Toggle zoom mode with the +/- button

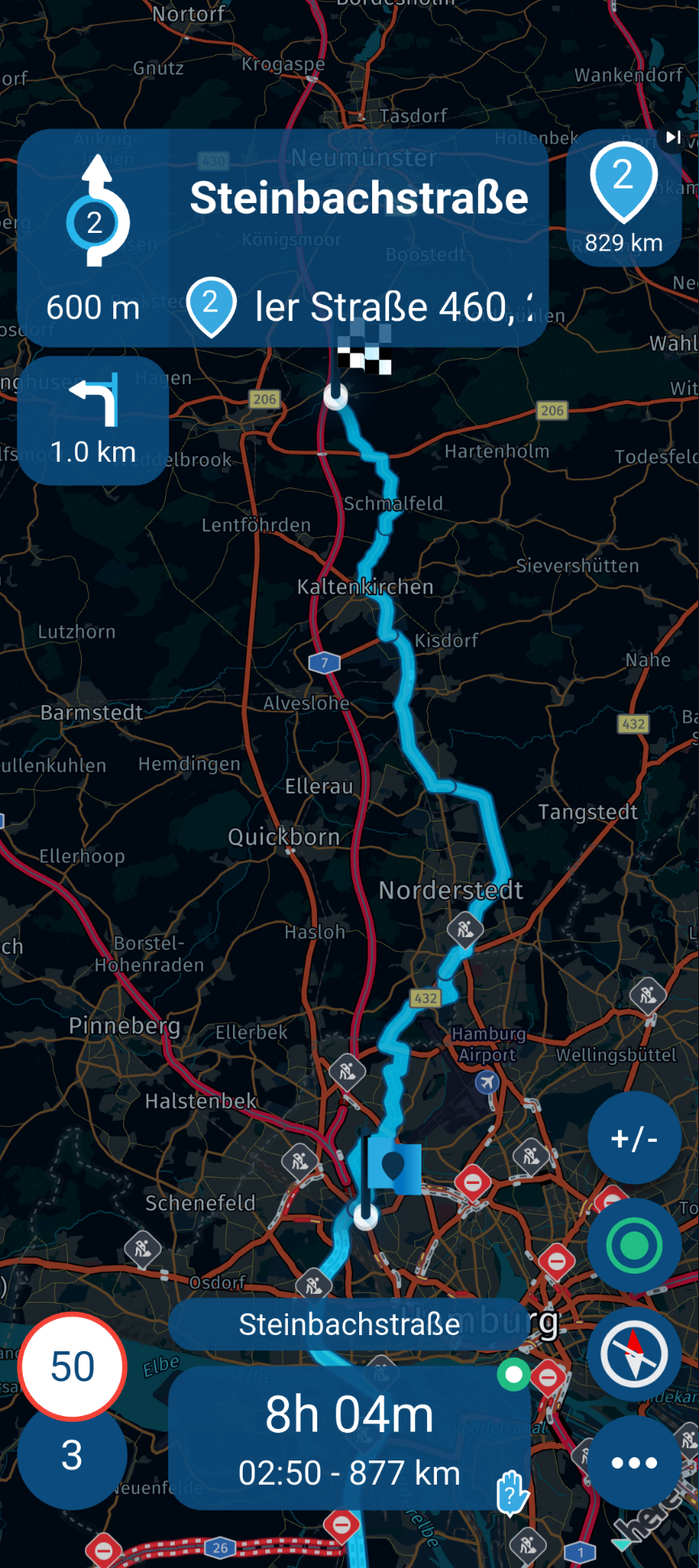[x=634, y=1137]
